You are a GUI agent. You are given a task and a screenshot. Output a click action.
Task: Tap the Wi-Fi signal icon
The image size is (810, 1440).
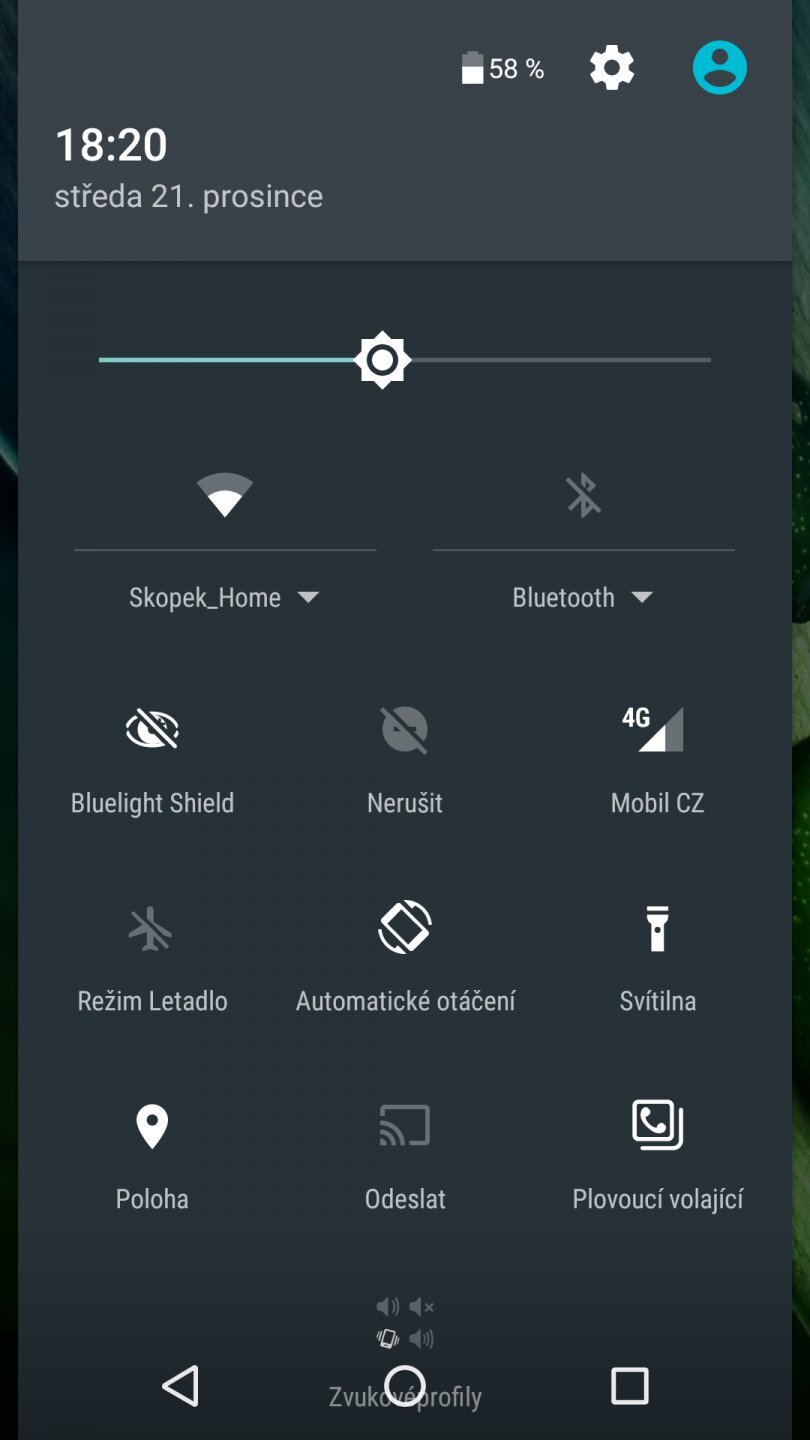tap(224, 495)
